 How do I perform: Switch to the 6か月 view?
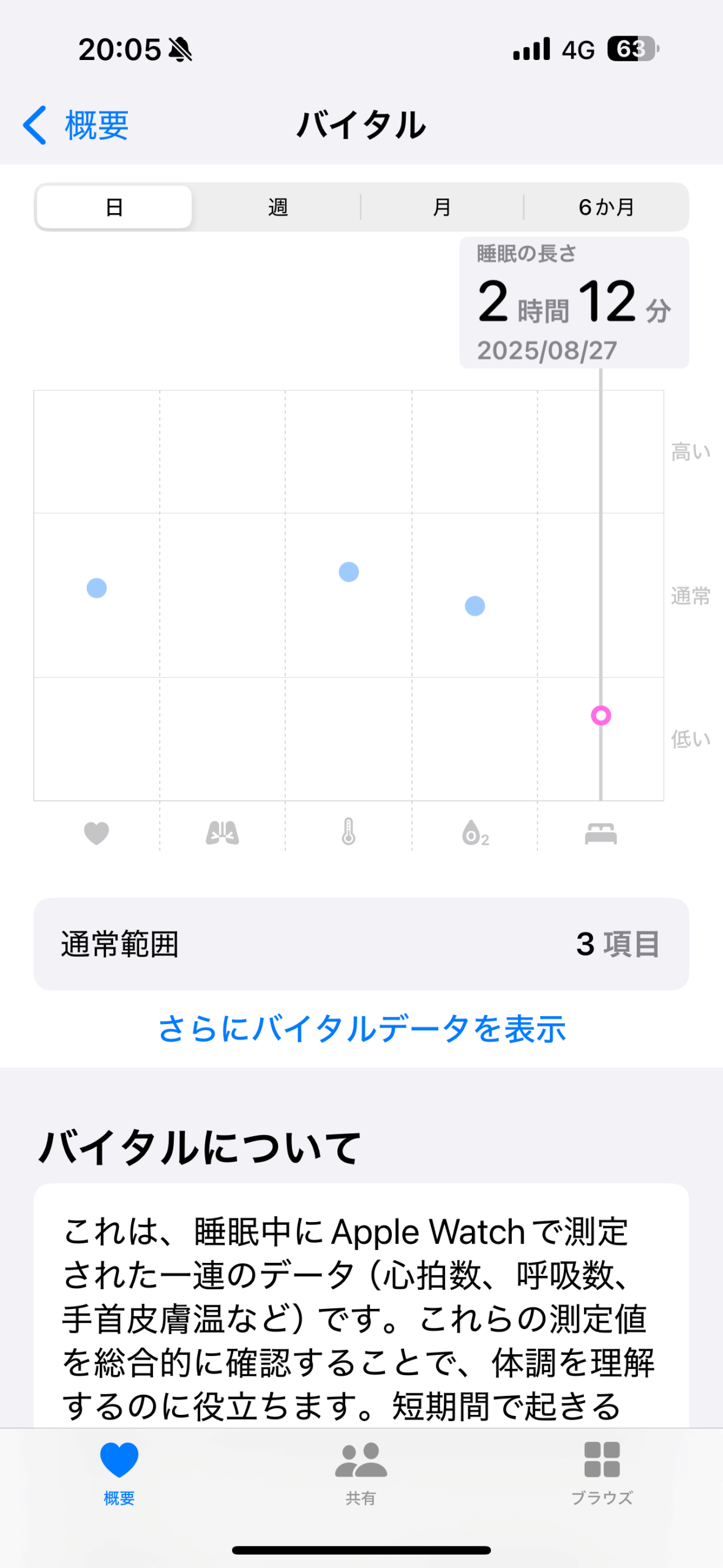point(606,207)
